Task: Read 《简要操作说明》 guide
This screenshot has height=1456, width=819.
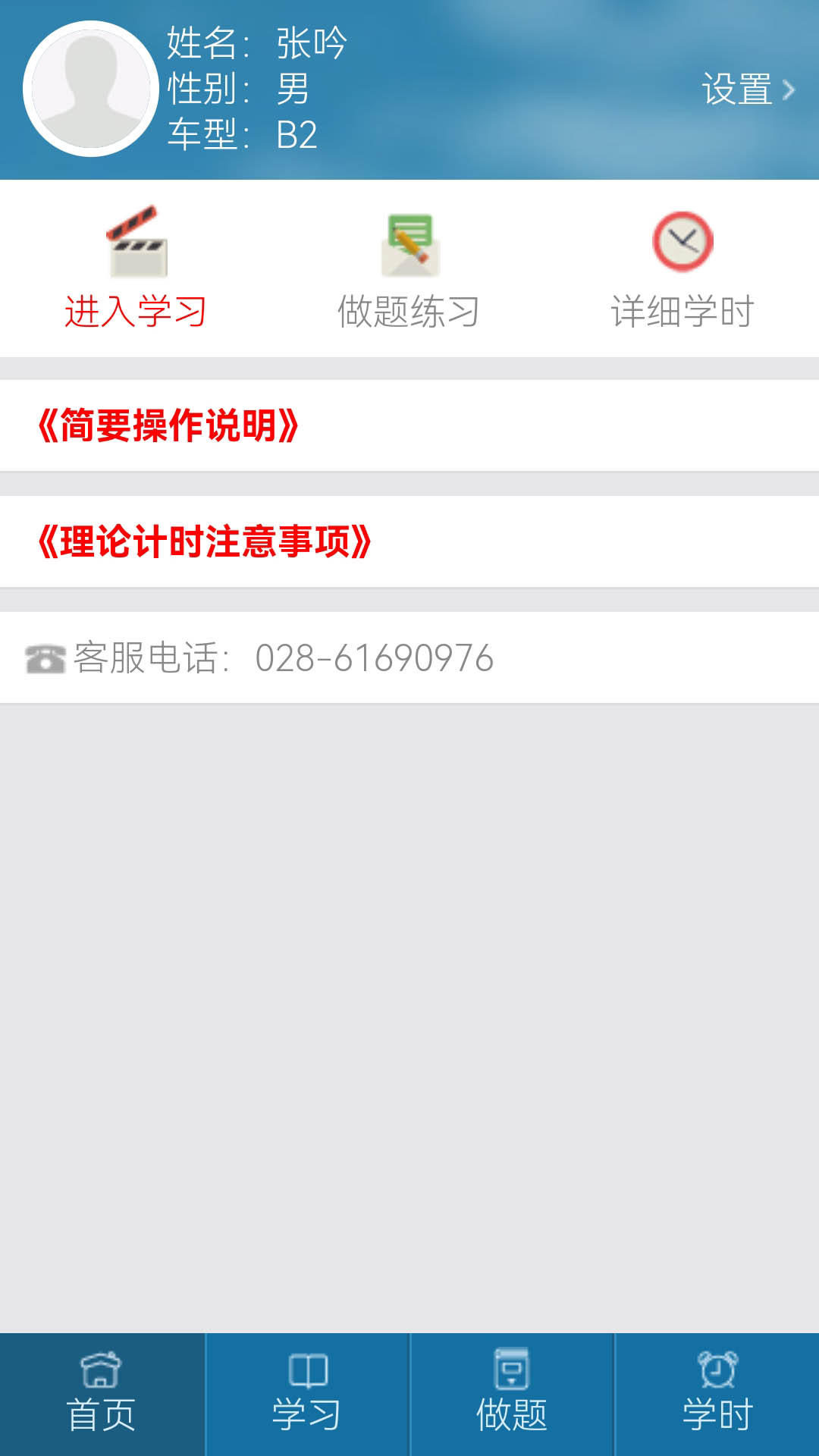Action: (x=168, y=425)
